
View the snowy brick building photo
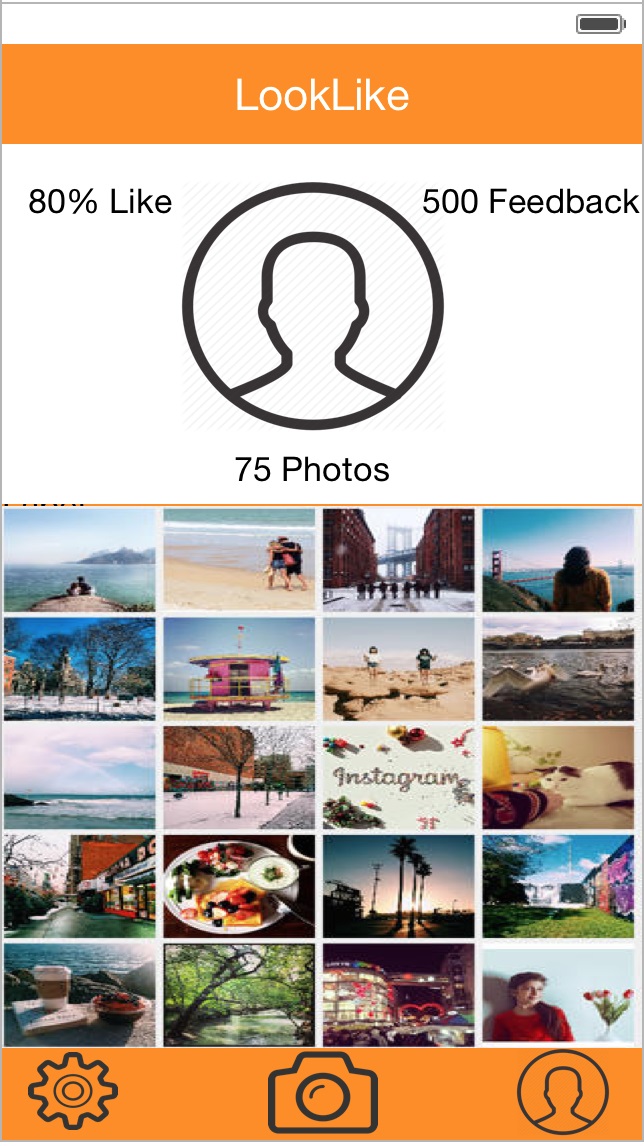click(x=239, y=776)
